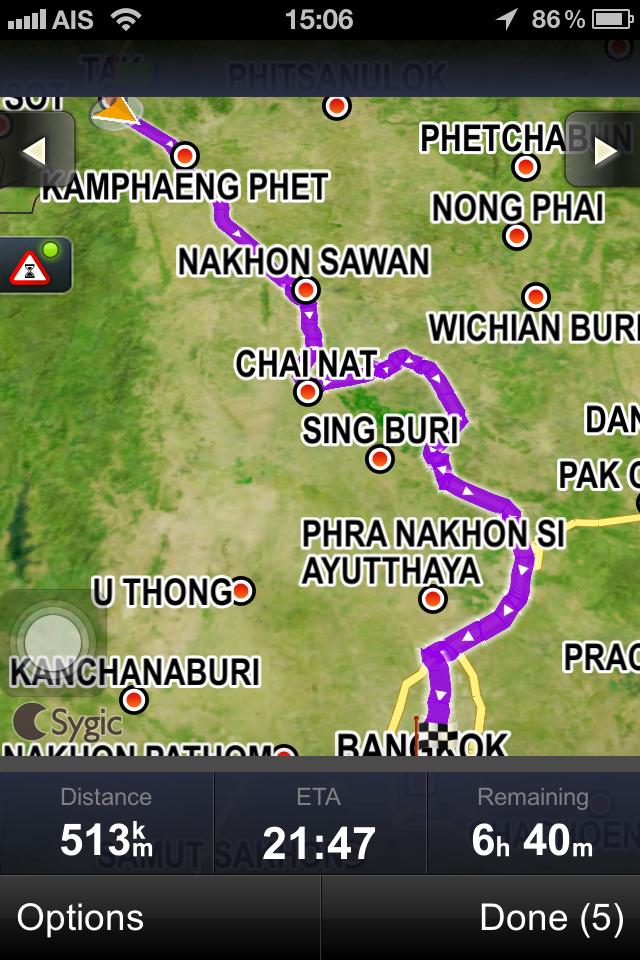Confirm route with Done (5)
This screenshot has width=640, height=960.
click(x=550, y=918)
